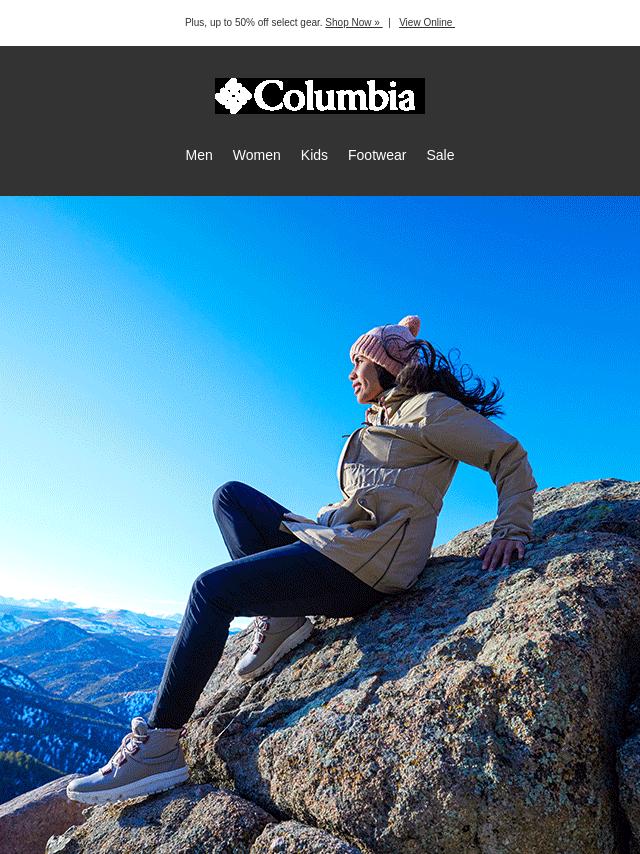The image size is (640, 854).
Task: Go to the Women category
Action: click(x=256, y=155)
